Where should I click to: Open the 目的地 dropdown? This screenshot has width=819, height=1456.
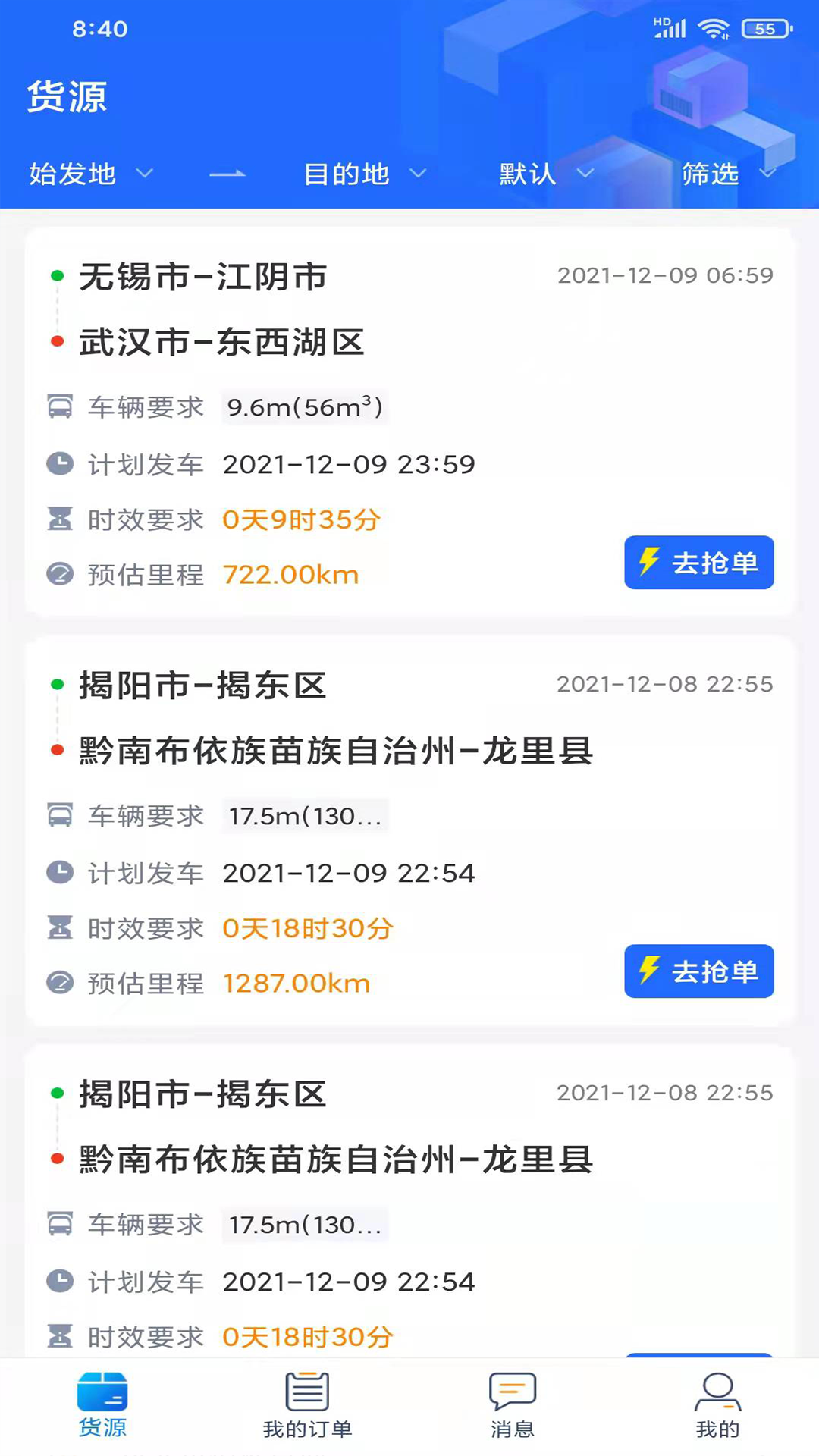[x=364, y=174]
